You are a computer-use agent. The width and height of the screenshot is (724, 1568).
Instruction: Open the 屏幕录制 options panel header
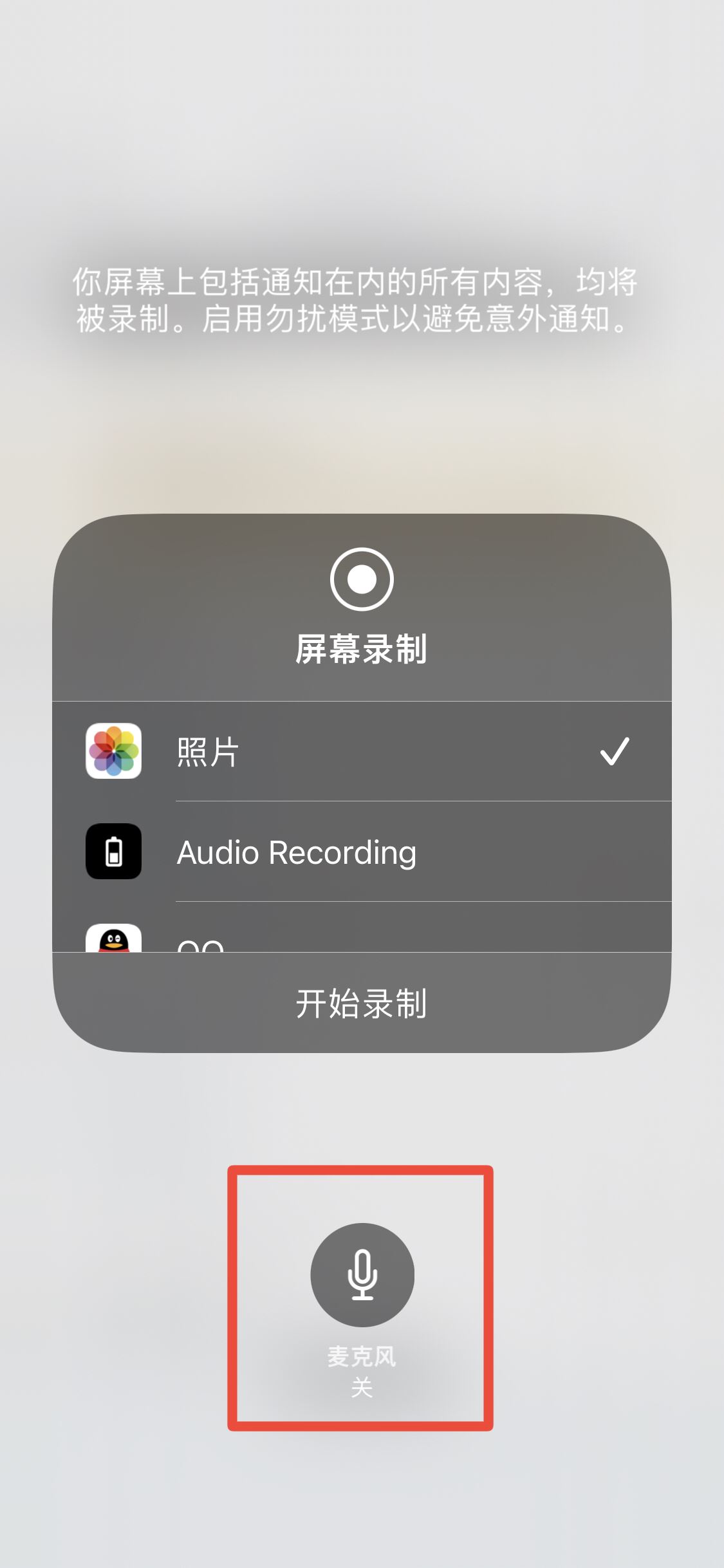362,651
